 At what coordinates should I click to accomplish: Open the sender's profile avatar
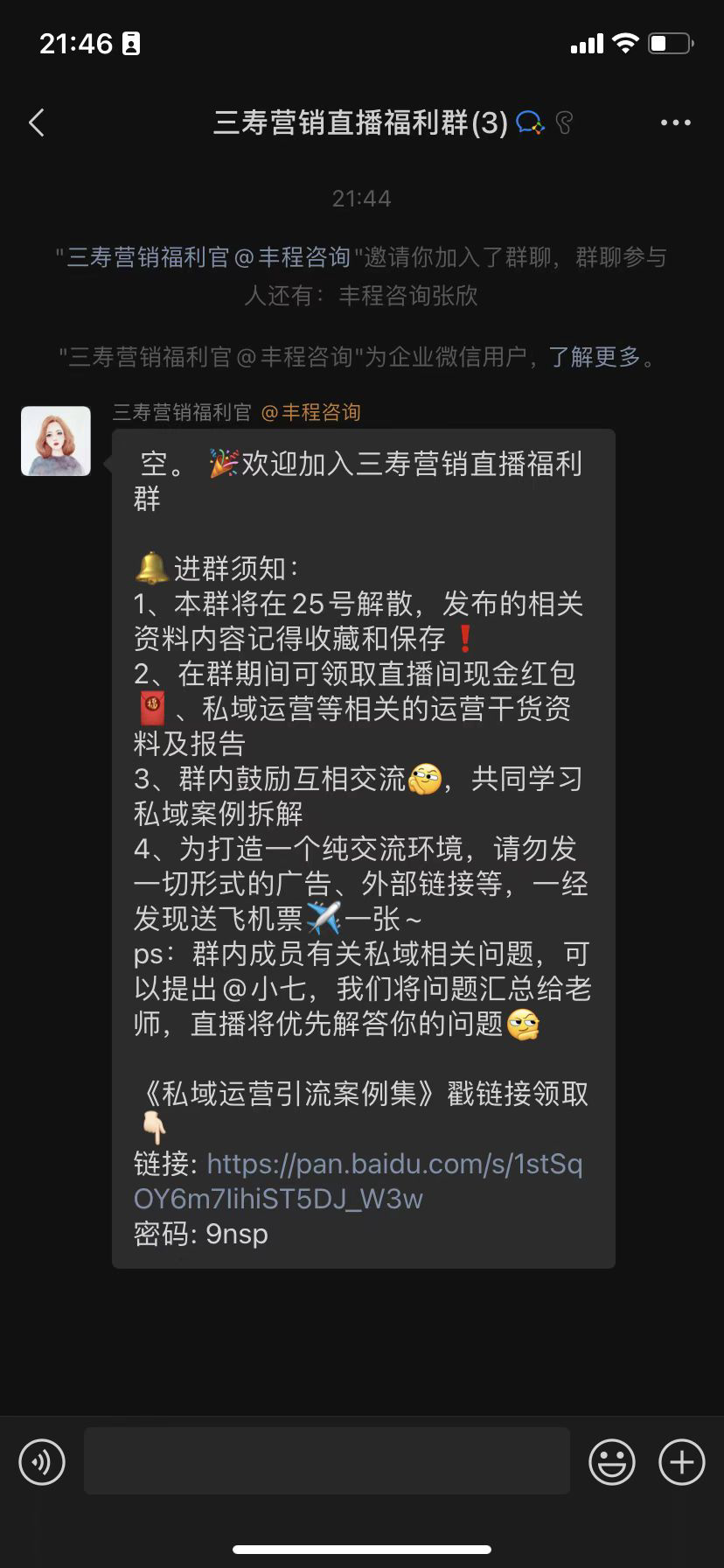tap(56, 441)
